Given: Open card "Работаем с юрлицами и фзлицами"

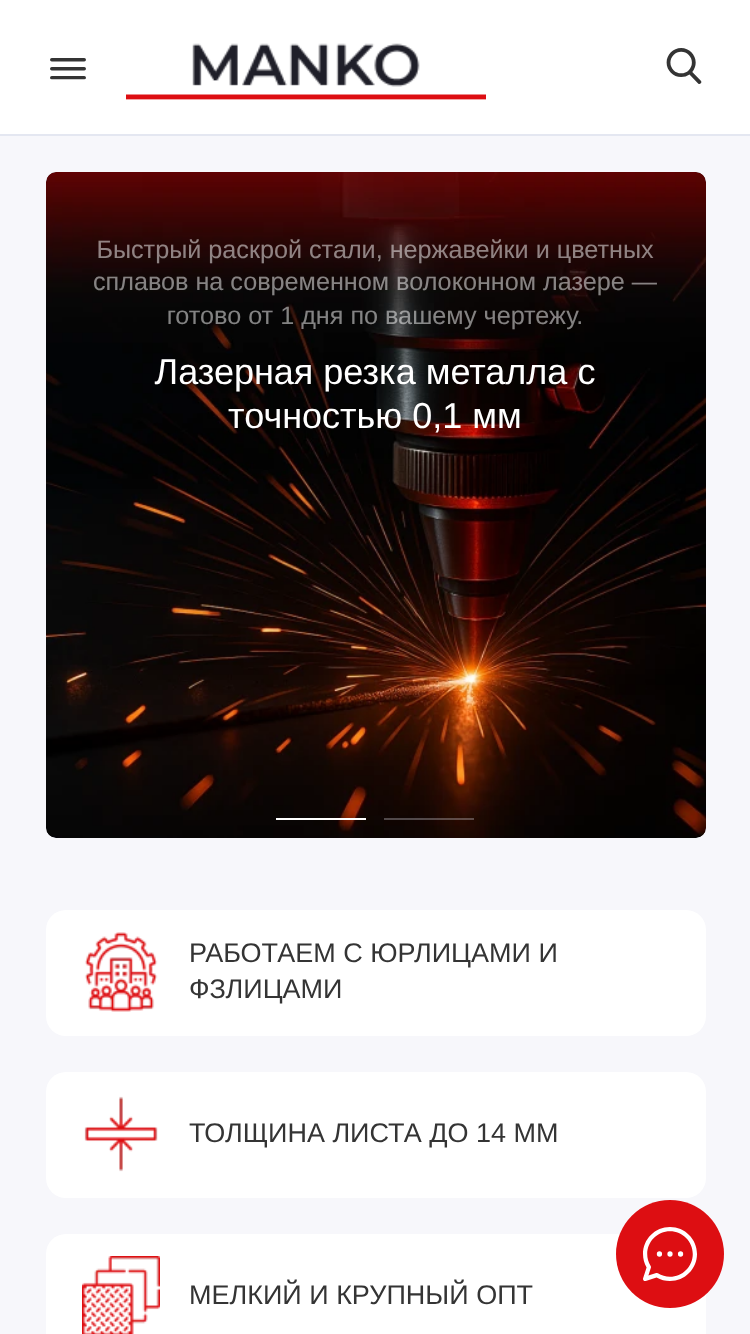Looking at the screenshot, I should pyautogui.click(x=376, y=972).
